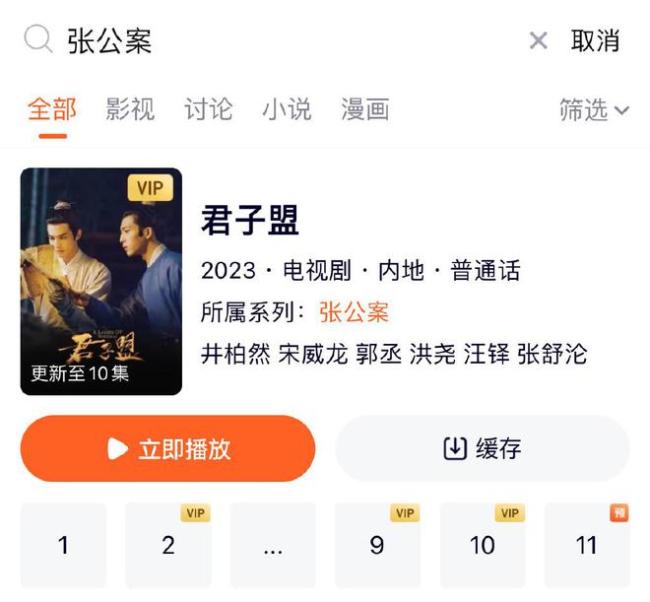The width and height of the screenshot is (650, 602).
Task: Switch to the 影视 tab
Action: pyautogui.click(x=130, y=110)
